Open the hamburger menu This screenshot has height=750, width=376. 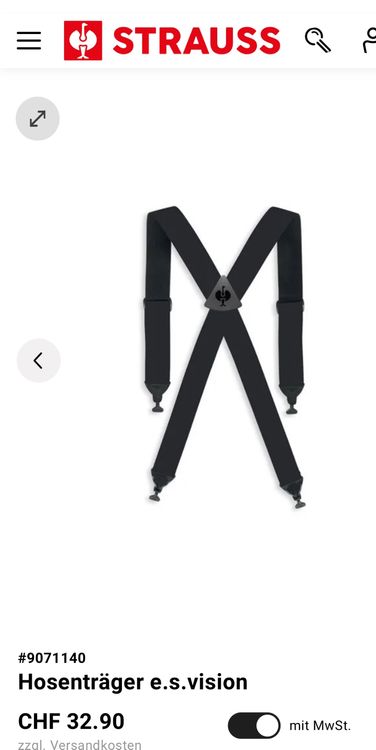click(29, 41)
